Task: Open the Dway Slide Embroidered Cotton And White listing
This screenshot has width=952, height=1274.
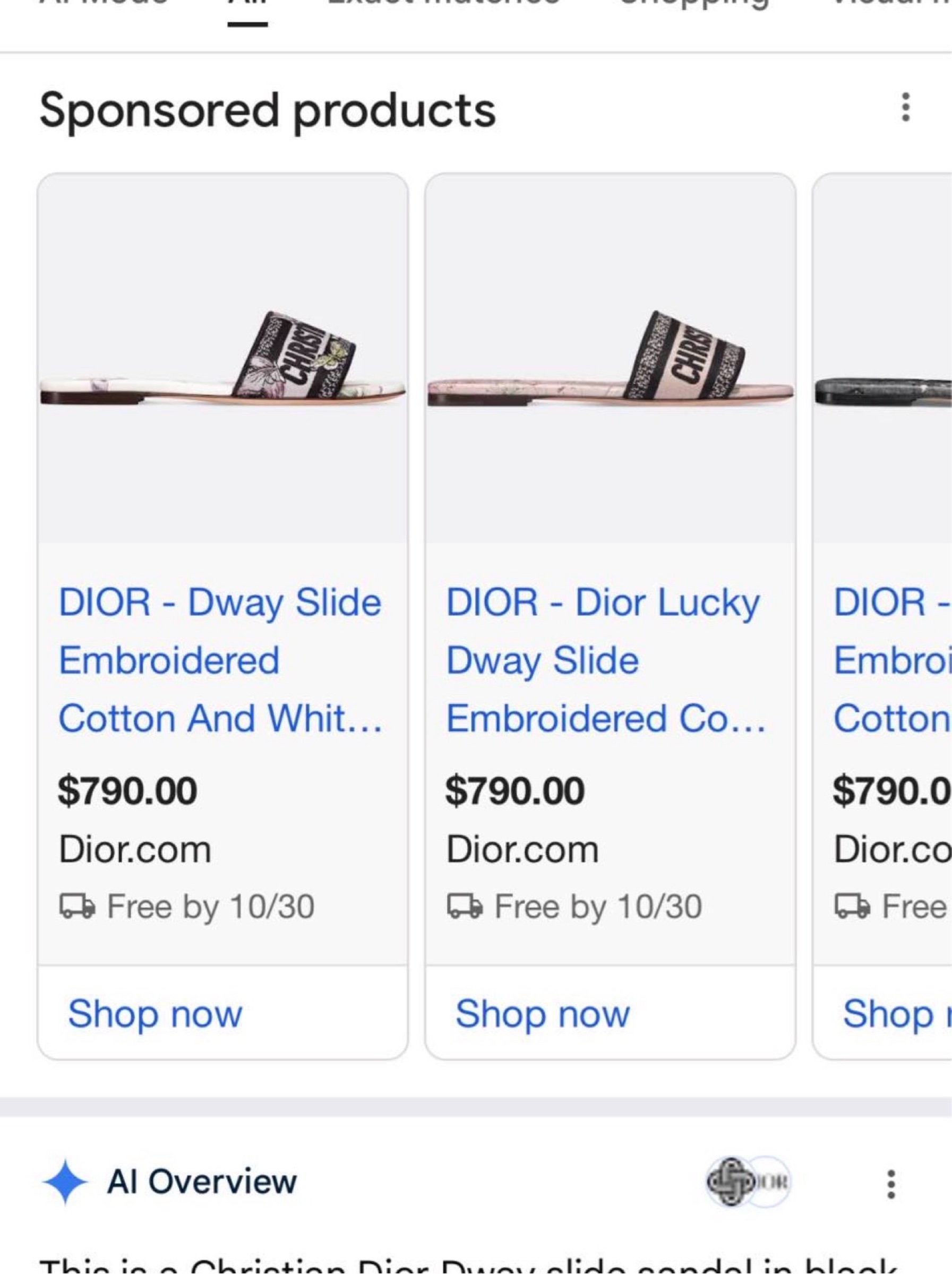Action: (x=220, y=660)
